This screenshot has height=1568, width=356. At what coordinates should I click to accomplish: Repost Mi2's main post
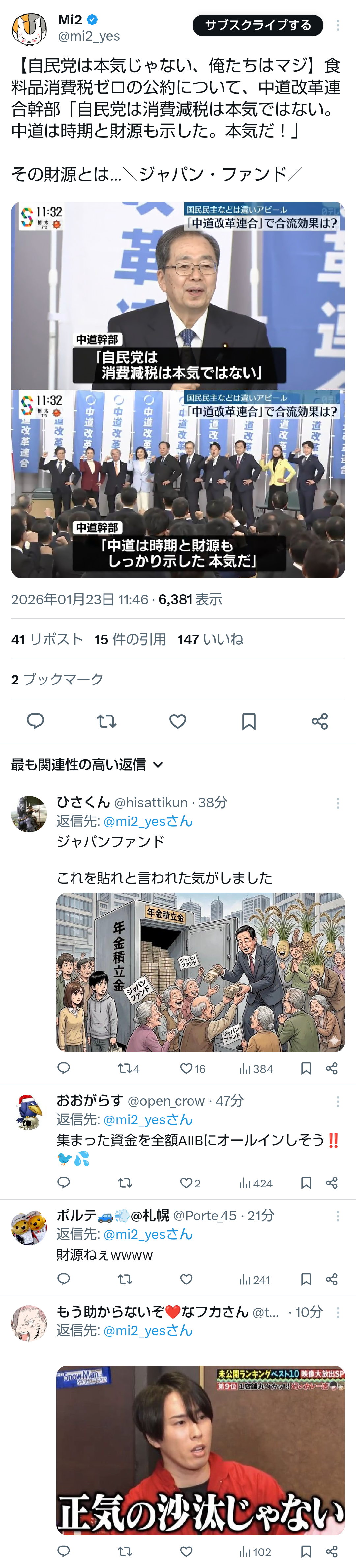pyautogui.click(x=106, y=721)
